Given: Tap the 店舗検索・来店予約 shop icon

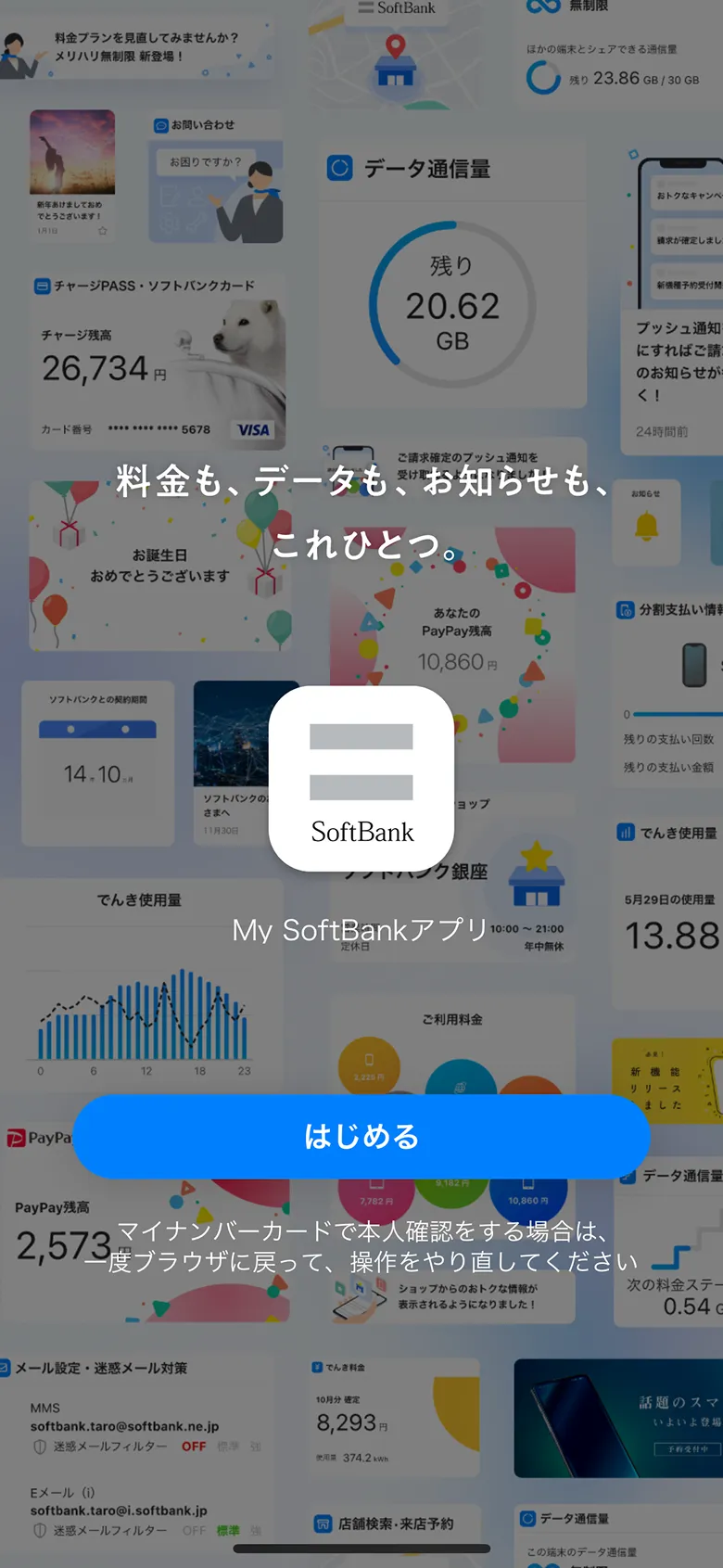Looking at the screenshot, I should [324, 1523].
